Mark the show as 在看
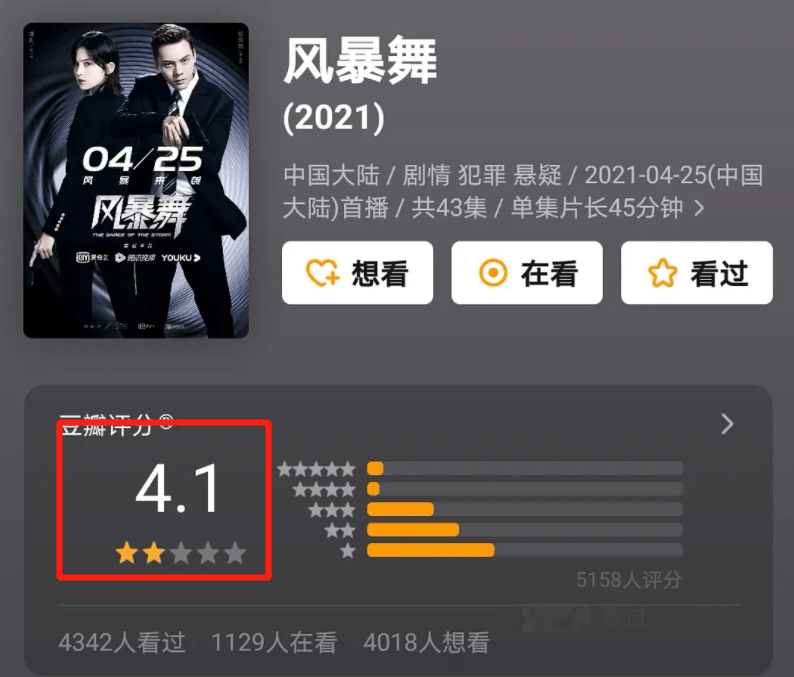 pos(526,273)
